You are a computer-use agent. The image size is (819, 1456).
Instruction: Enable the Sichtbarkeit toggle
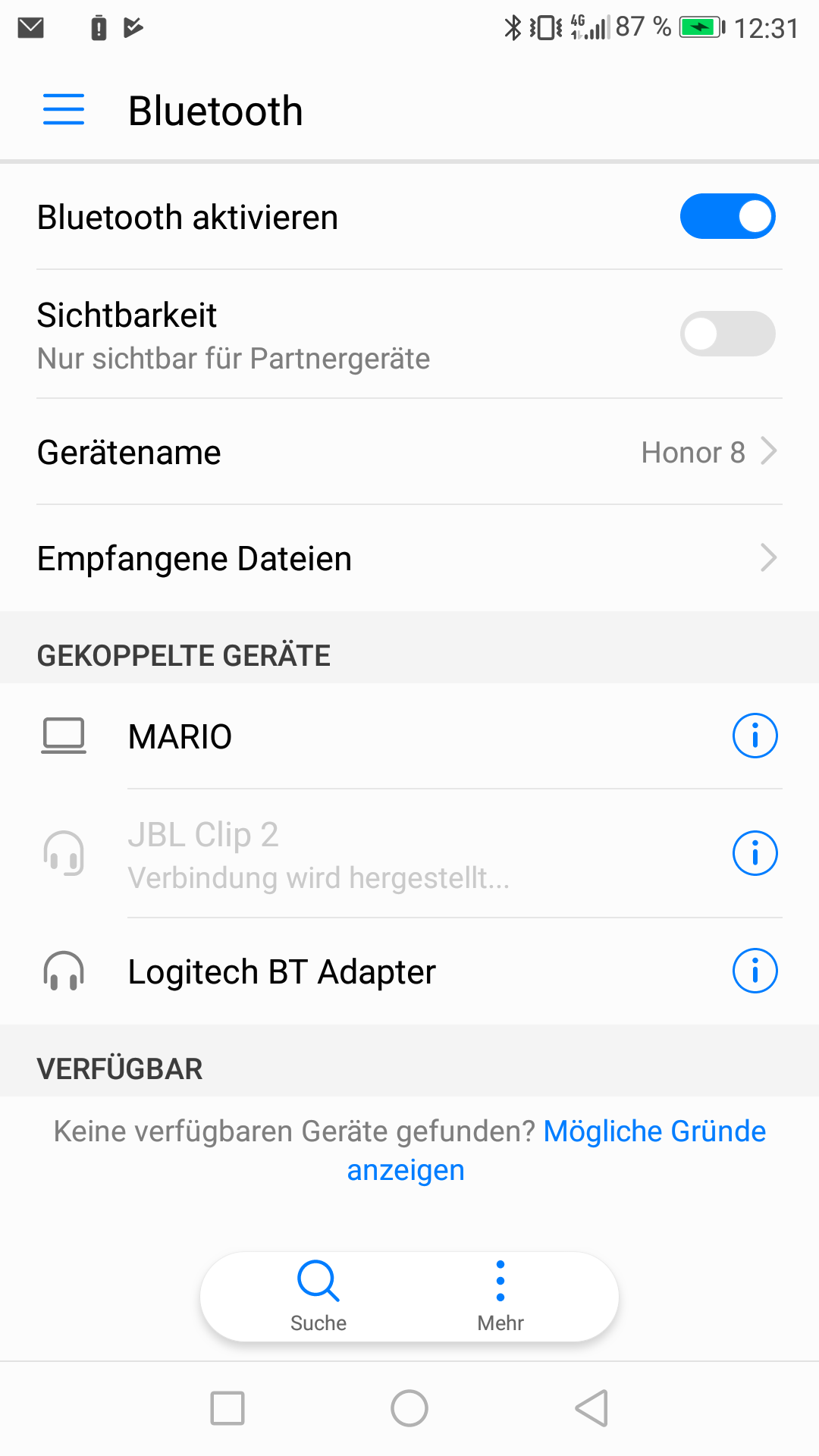coord(726,334)
